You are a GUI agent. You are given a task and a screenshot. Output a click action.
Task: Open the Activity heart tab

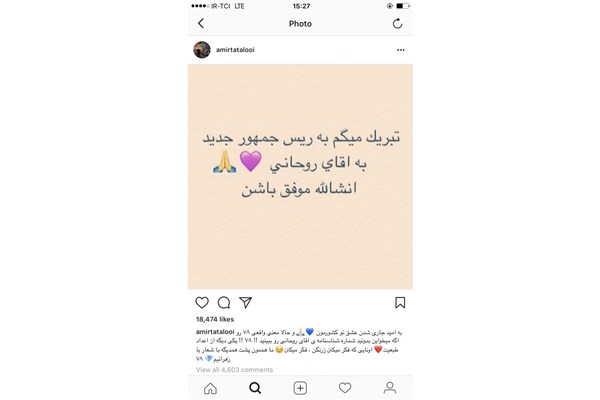pos(345,388)
